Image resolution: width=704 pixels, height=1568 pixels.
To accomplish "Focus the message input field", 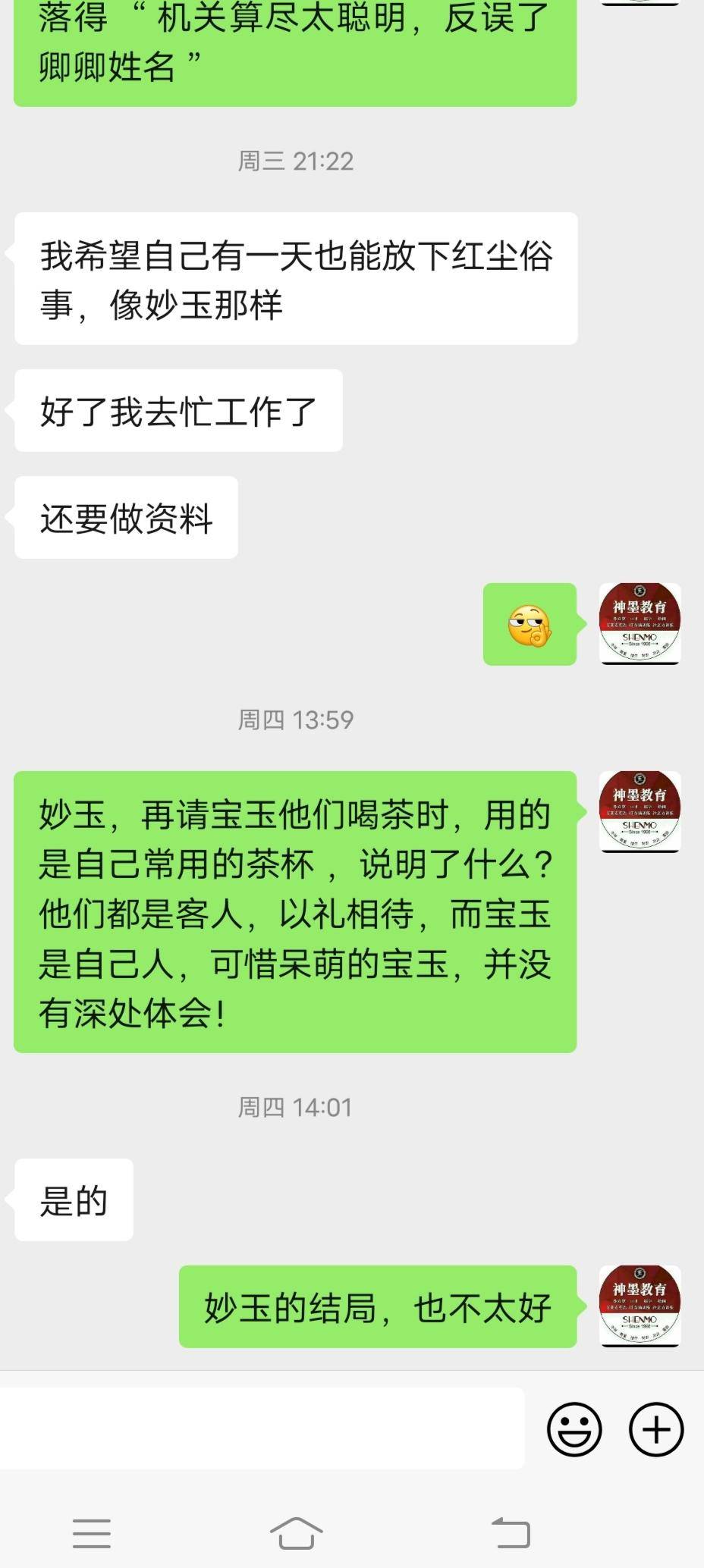I will click(x=262, y=1428).
